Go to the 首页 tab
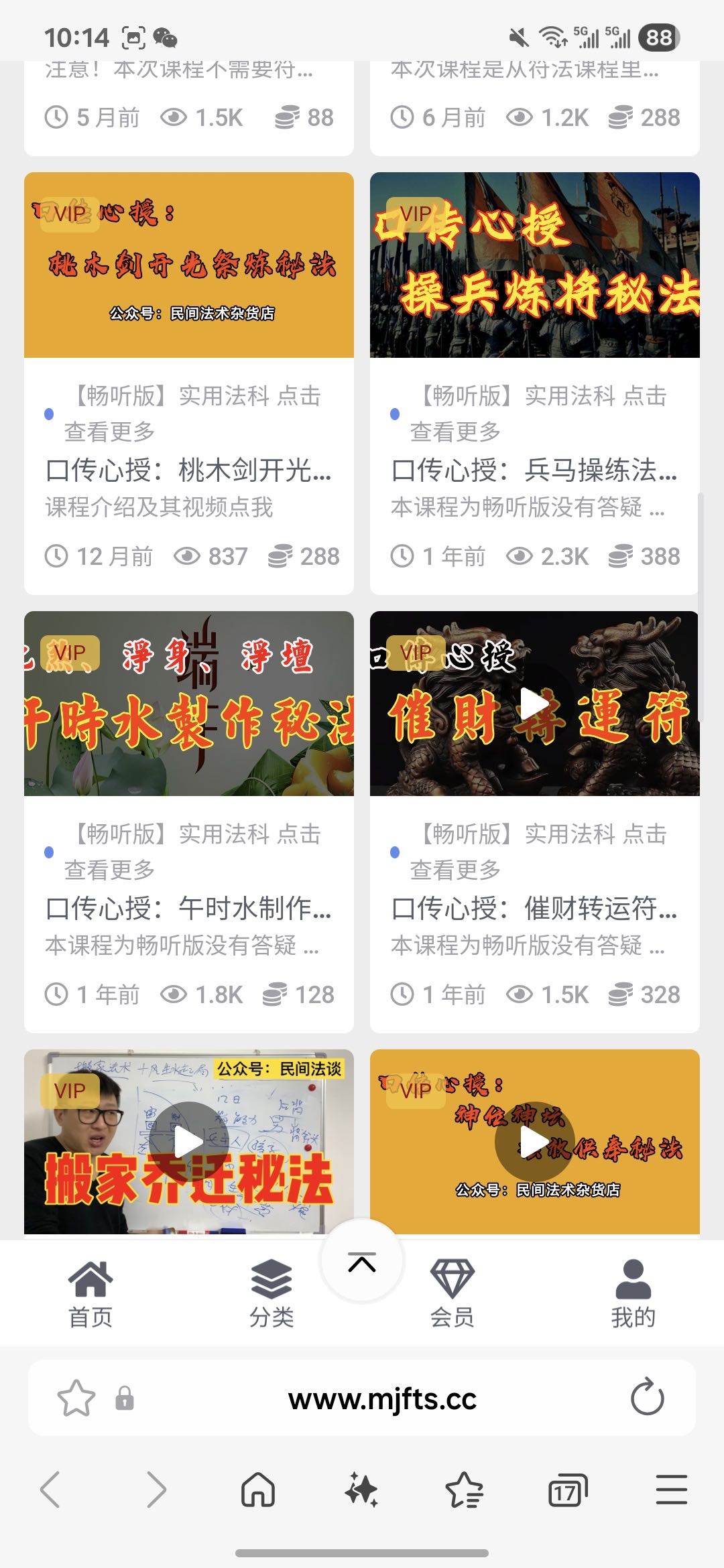 pos(90,1293)
